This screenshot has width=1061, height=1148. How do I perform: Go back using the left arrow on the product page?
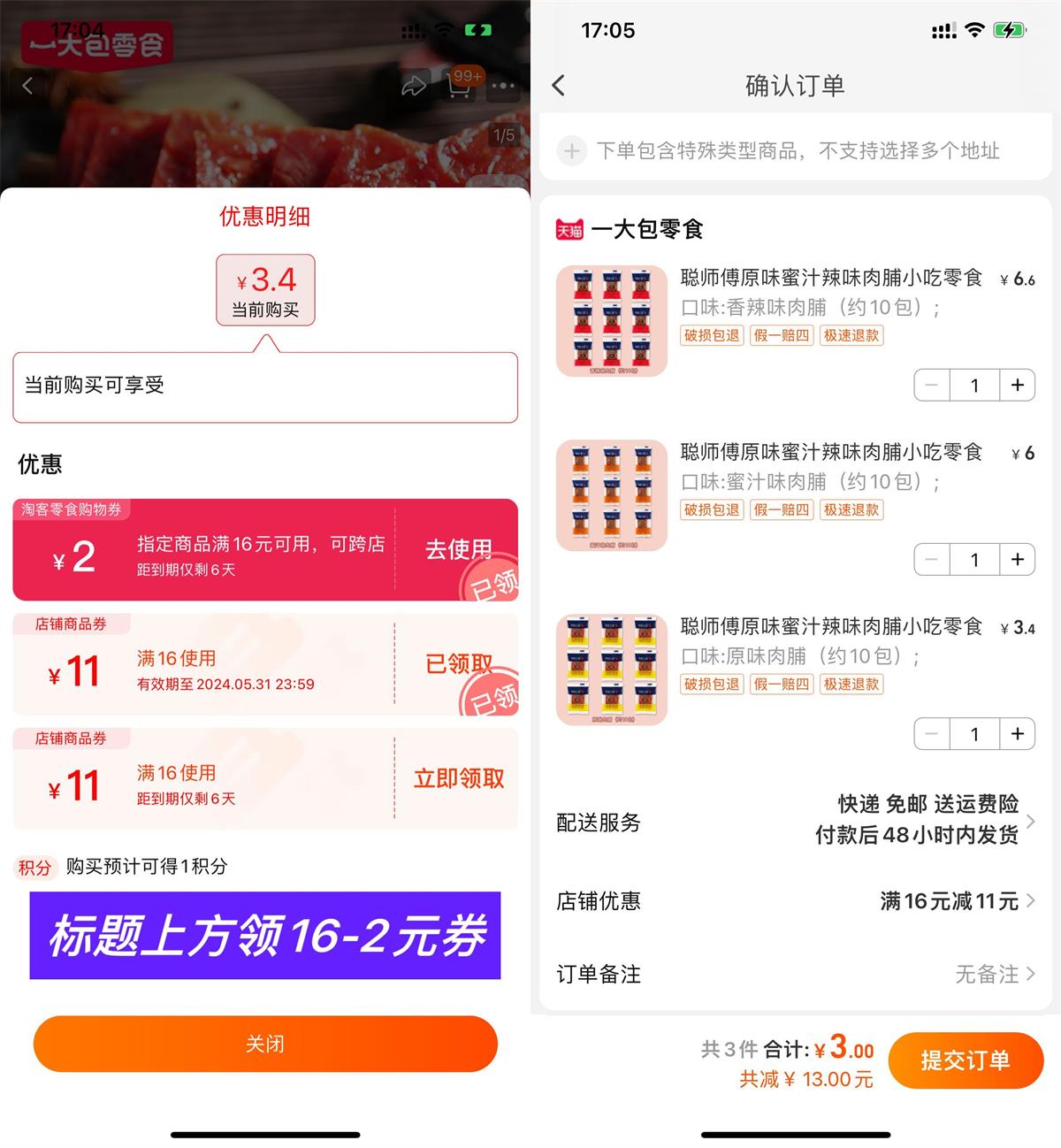(x=27, y=86)
